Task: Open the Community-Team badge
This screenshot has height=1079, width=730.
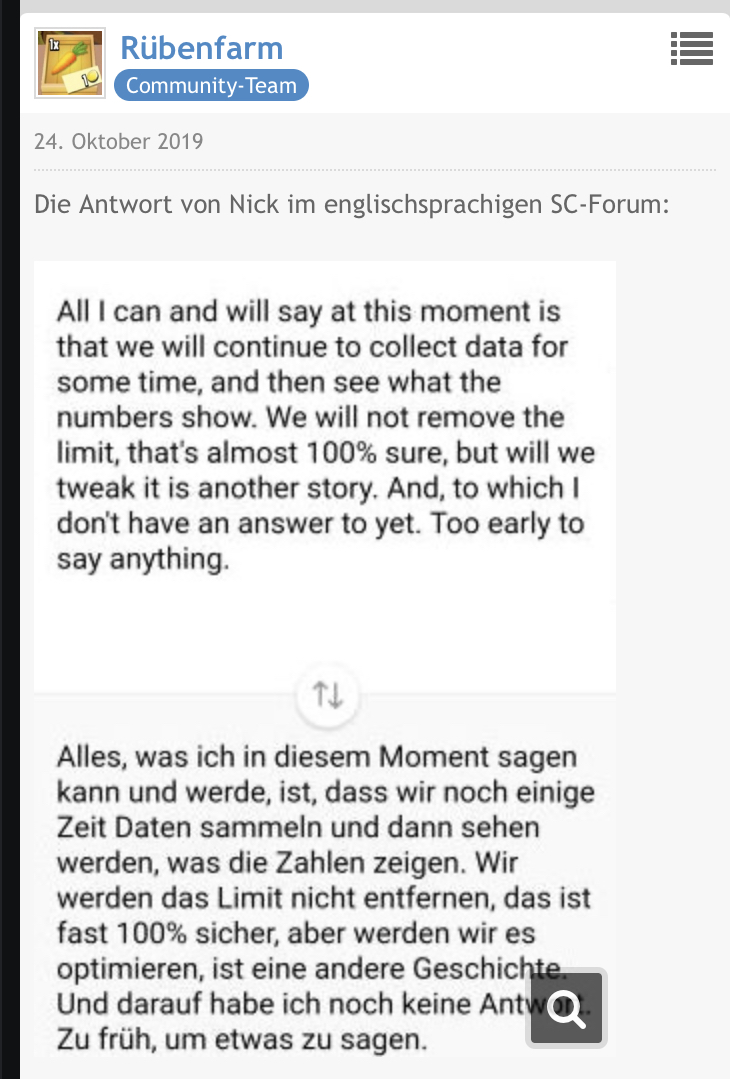Action: coord(211,86)
